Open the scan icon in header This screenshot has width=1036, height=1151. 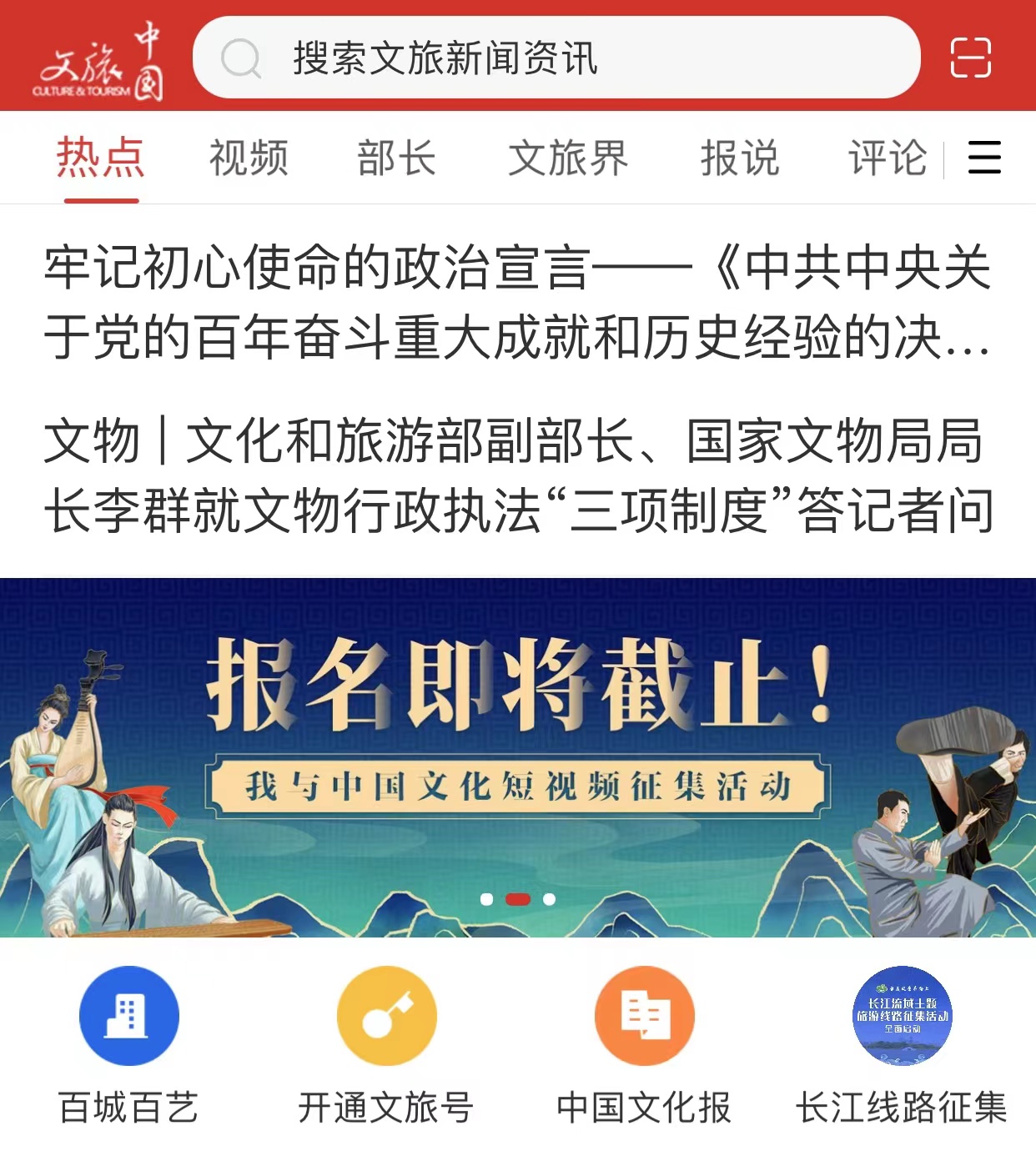[971, 58]
